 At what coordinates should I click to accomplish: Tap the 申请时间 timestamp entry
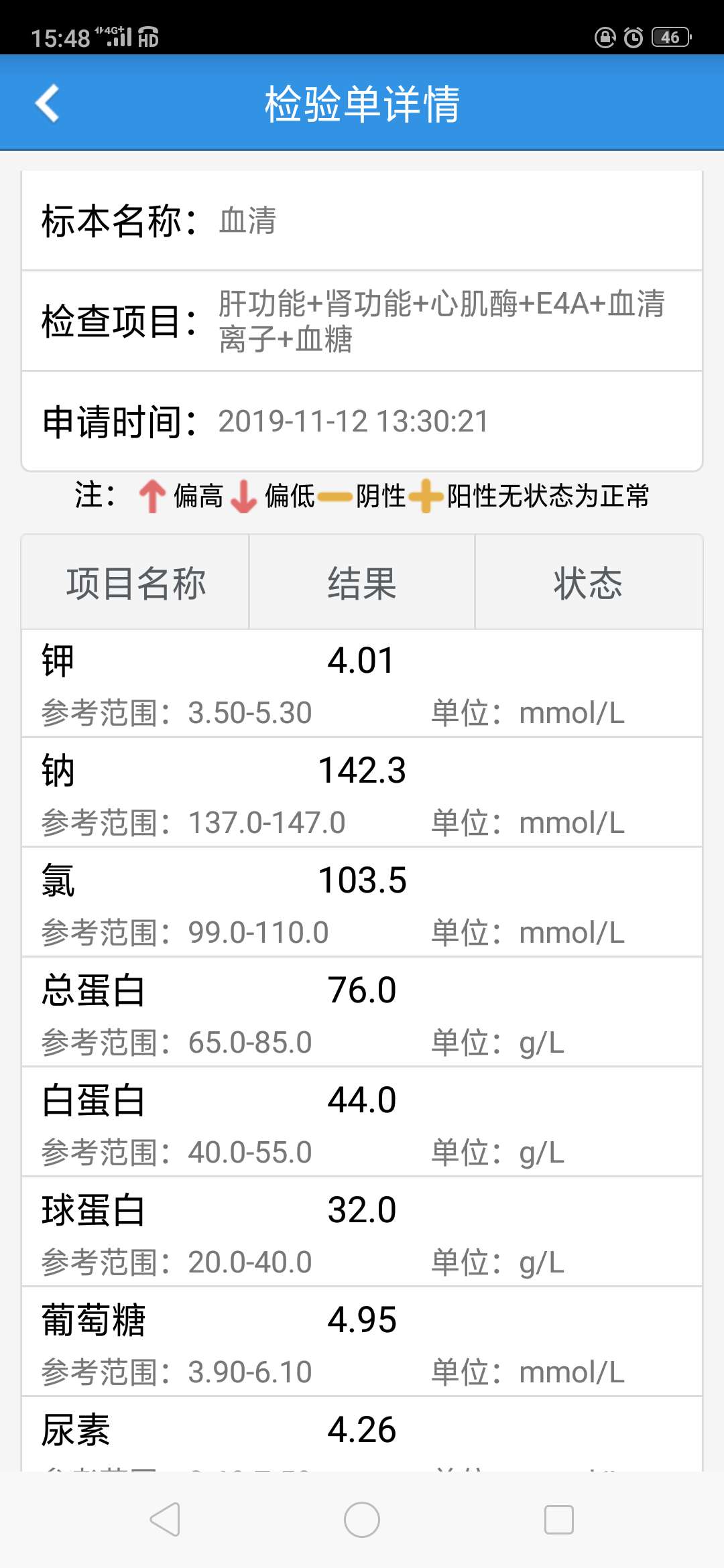[362, 420]
